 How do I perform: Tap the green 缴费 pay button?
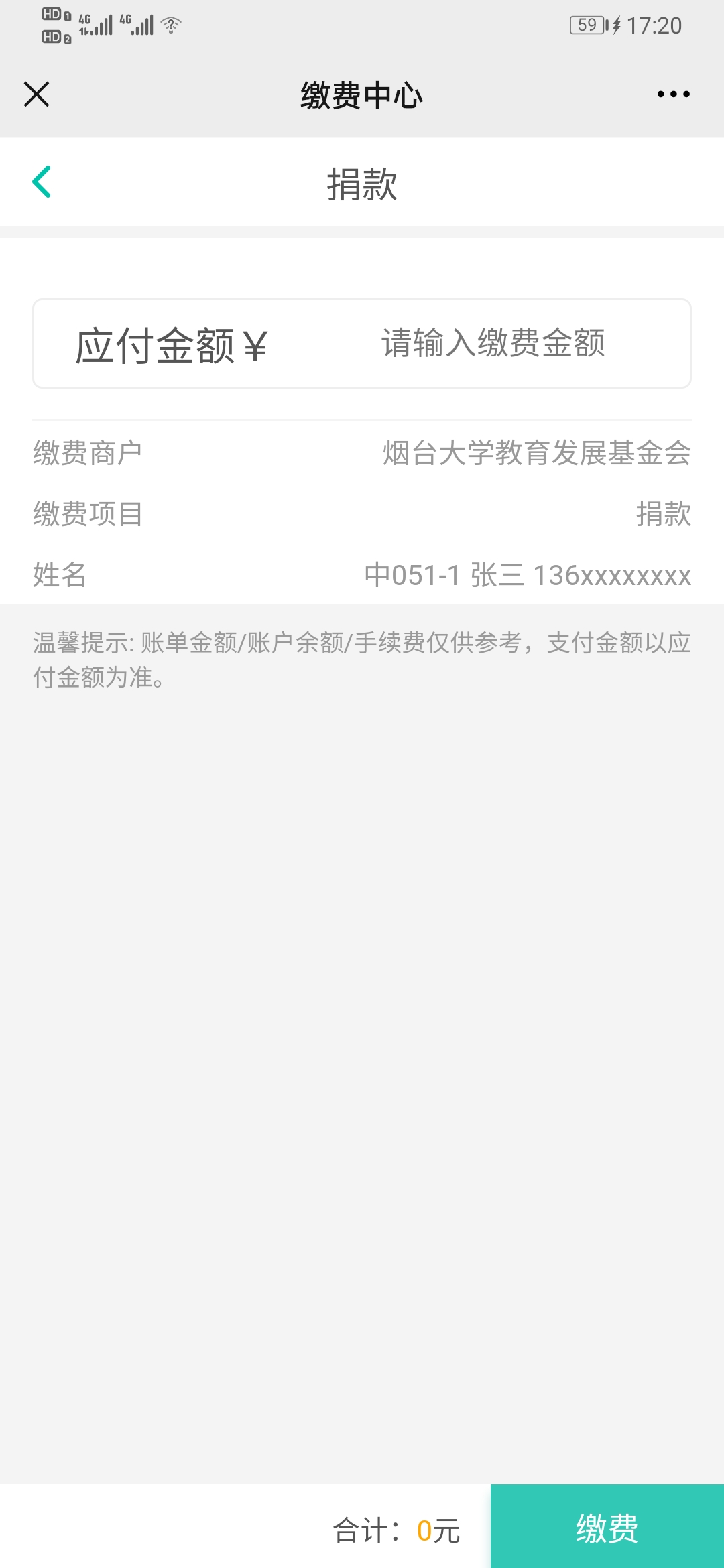pos(607,1528)
